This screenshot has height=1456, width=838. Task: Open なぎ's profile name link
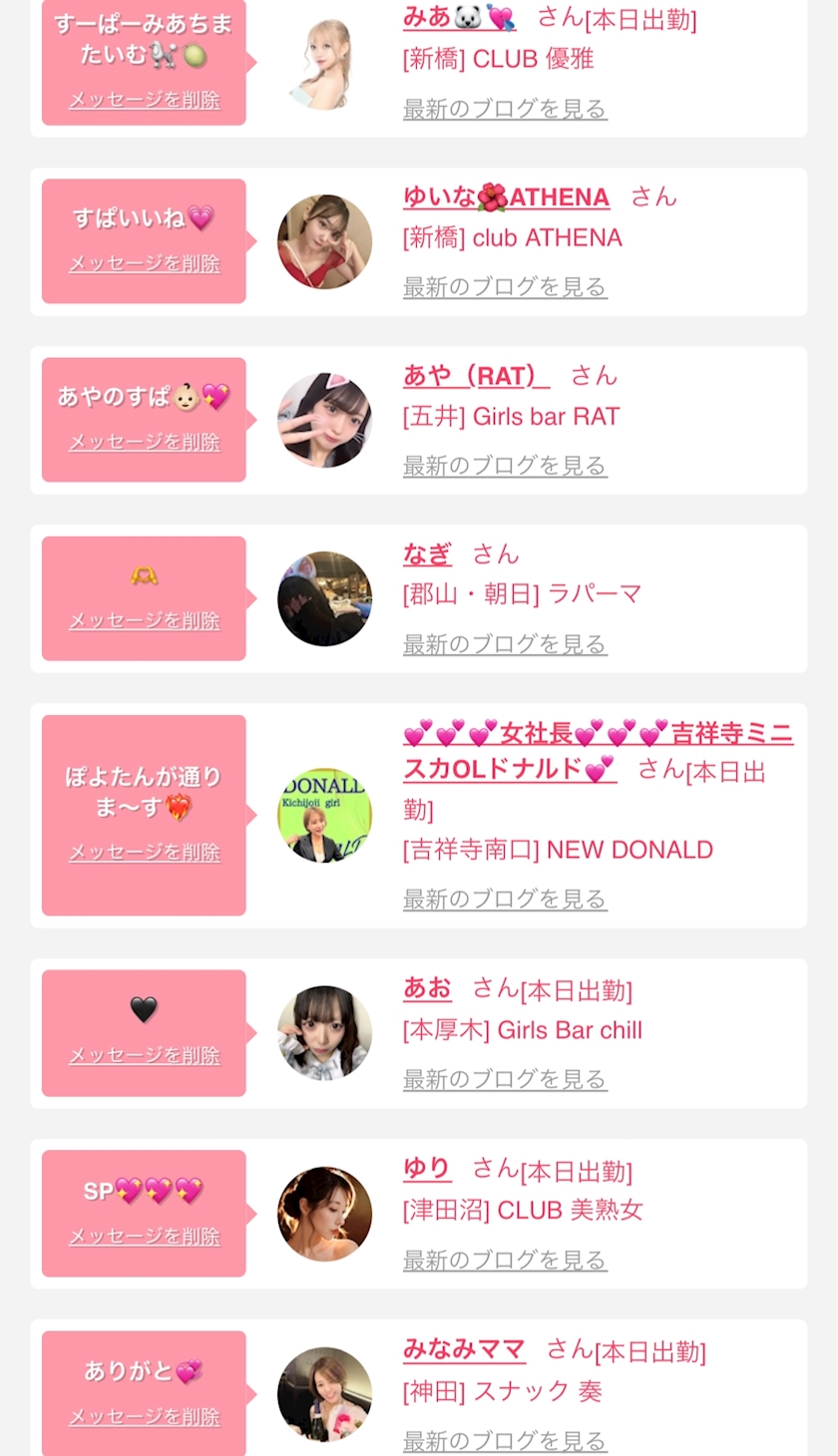click(427, 554)
